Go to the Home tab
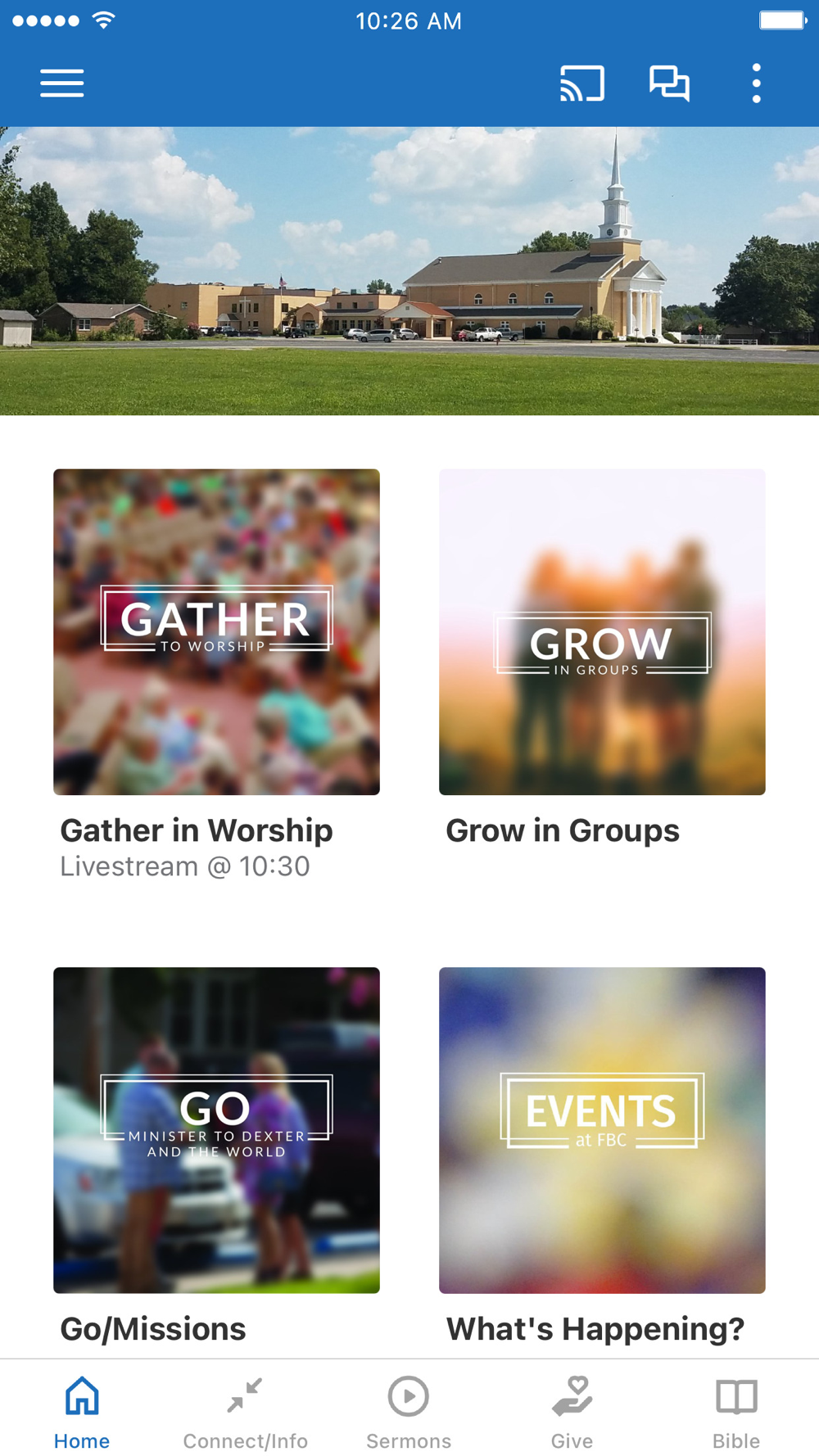Image resolution: width=819 pixels, height=1456 pixels. tap(82, 1412)
